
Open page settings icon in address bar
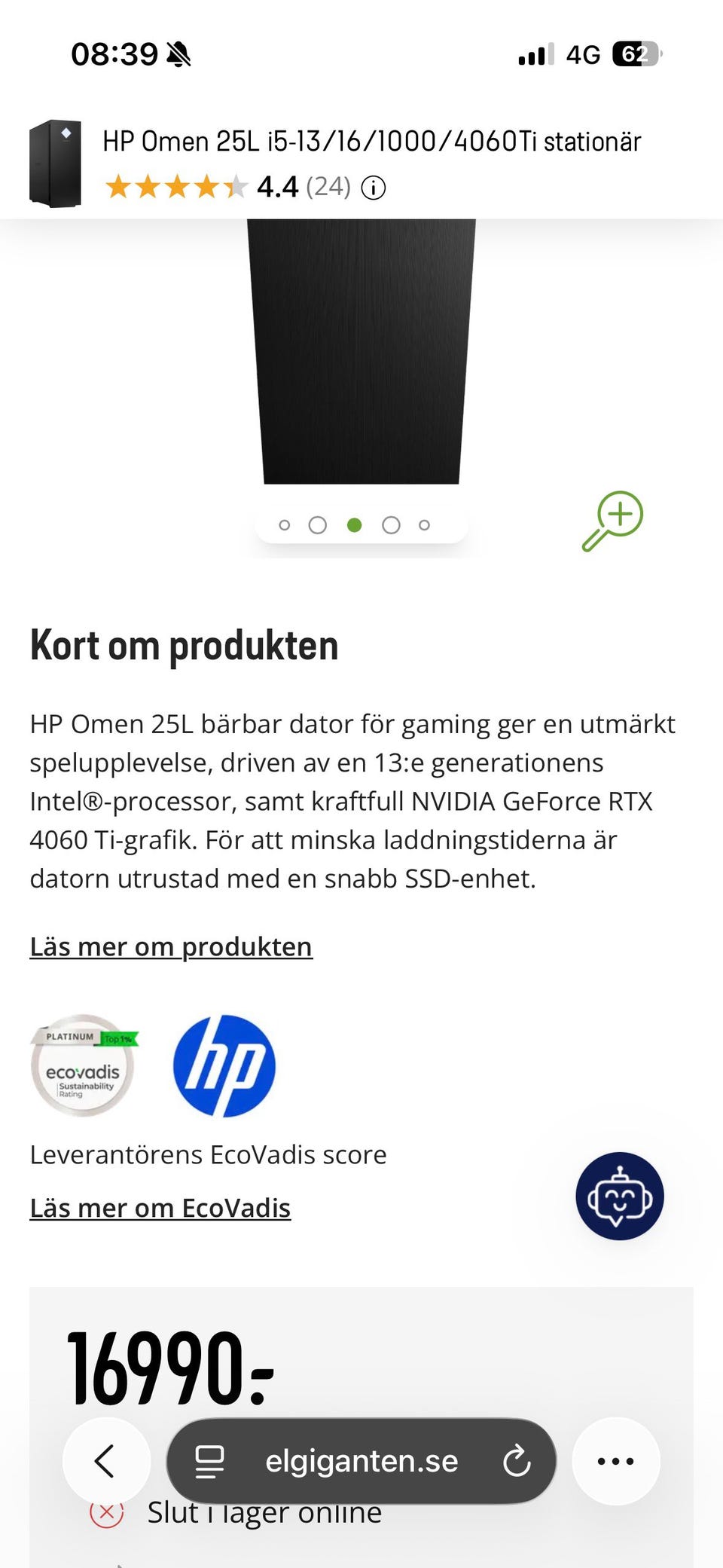[x=209, y=1461]
